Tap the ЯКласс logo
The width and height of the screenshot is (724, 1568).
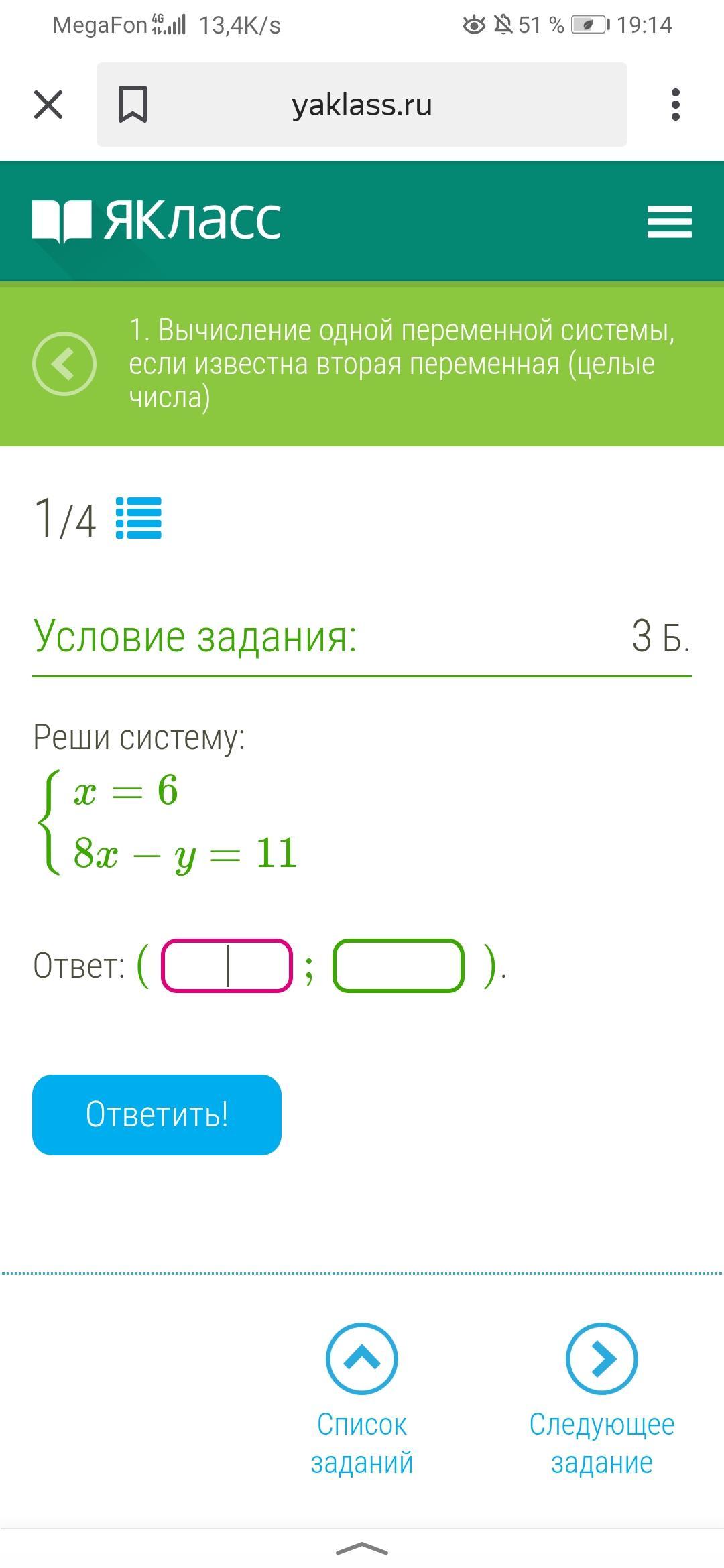(157, 220)
